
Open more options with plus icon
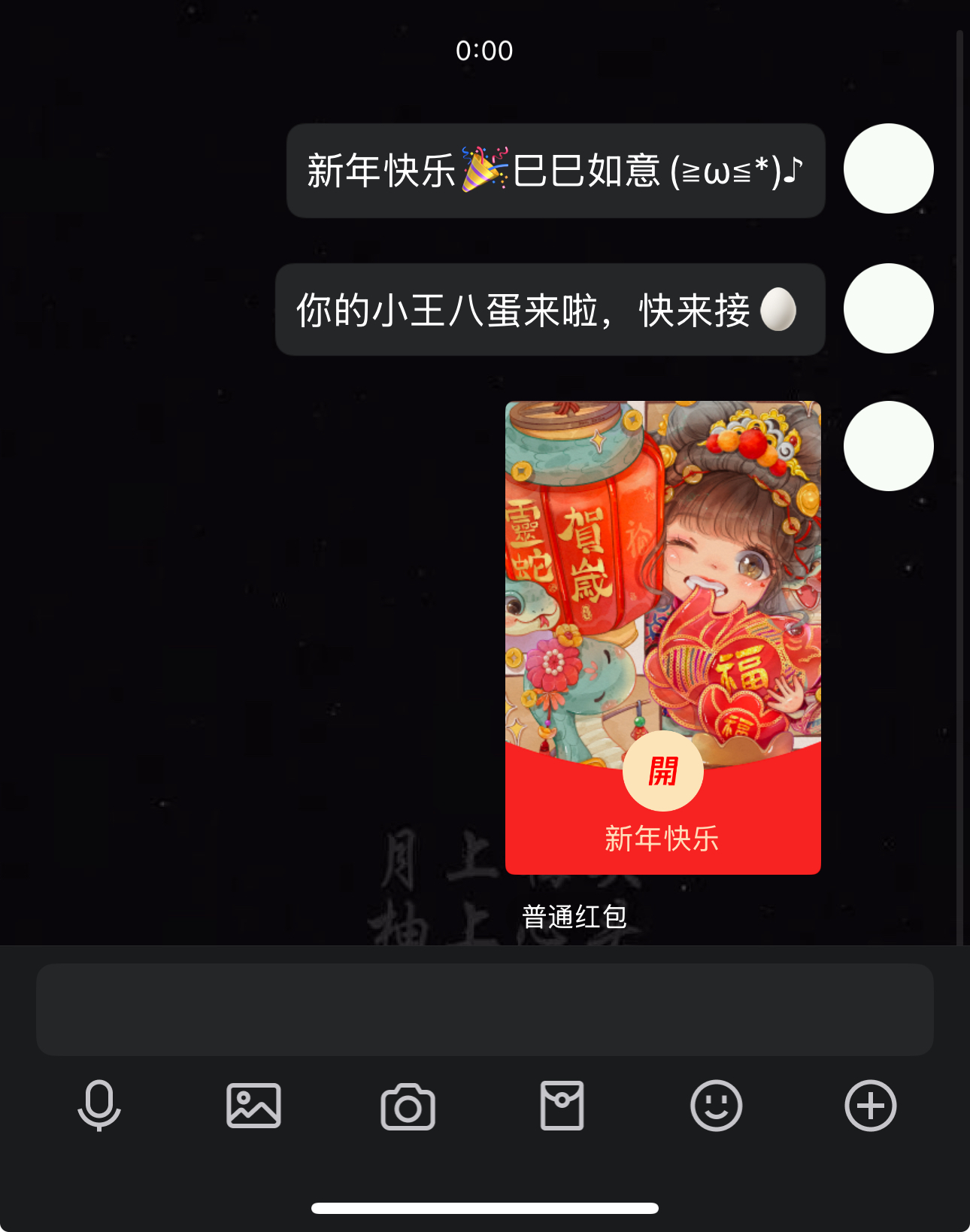pyautogui.click(x=871, y=1106)
